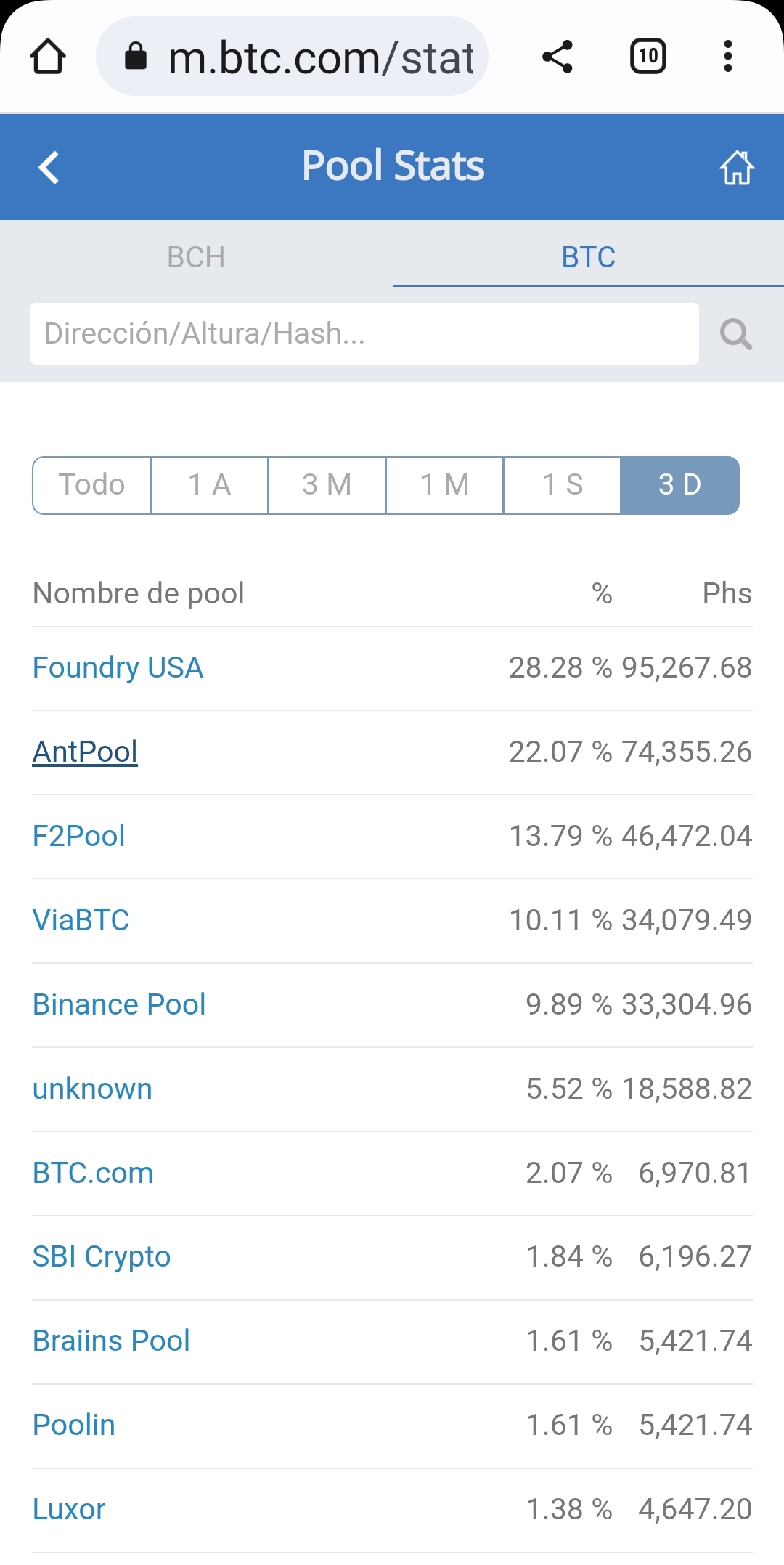Enable the 1 M time filter
784x1565 pixels.
tap(444, 485)
